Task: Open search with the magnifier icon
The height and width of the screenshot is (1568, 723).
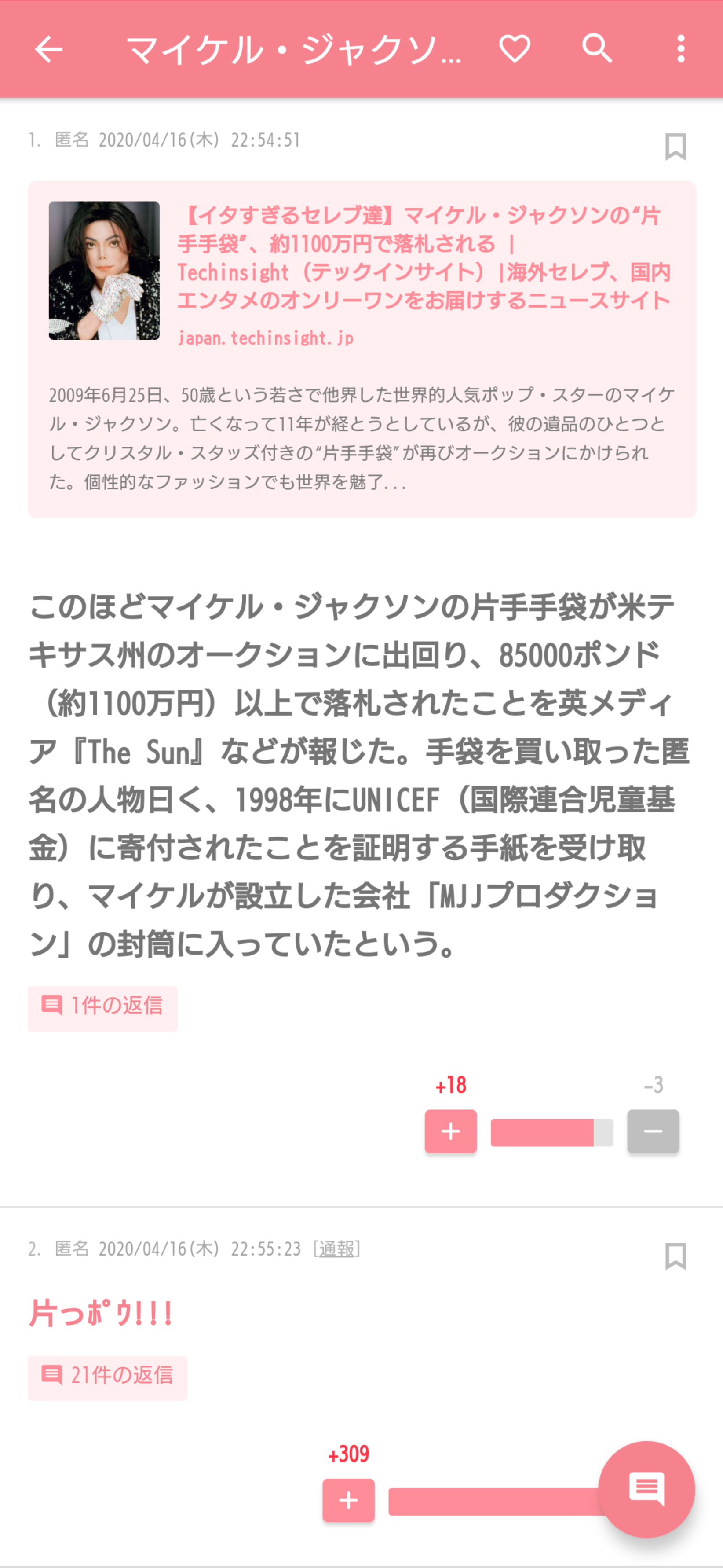Action: (596, 50)
